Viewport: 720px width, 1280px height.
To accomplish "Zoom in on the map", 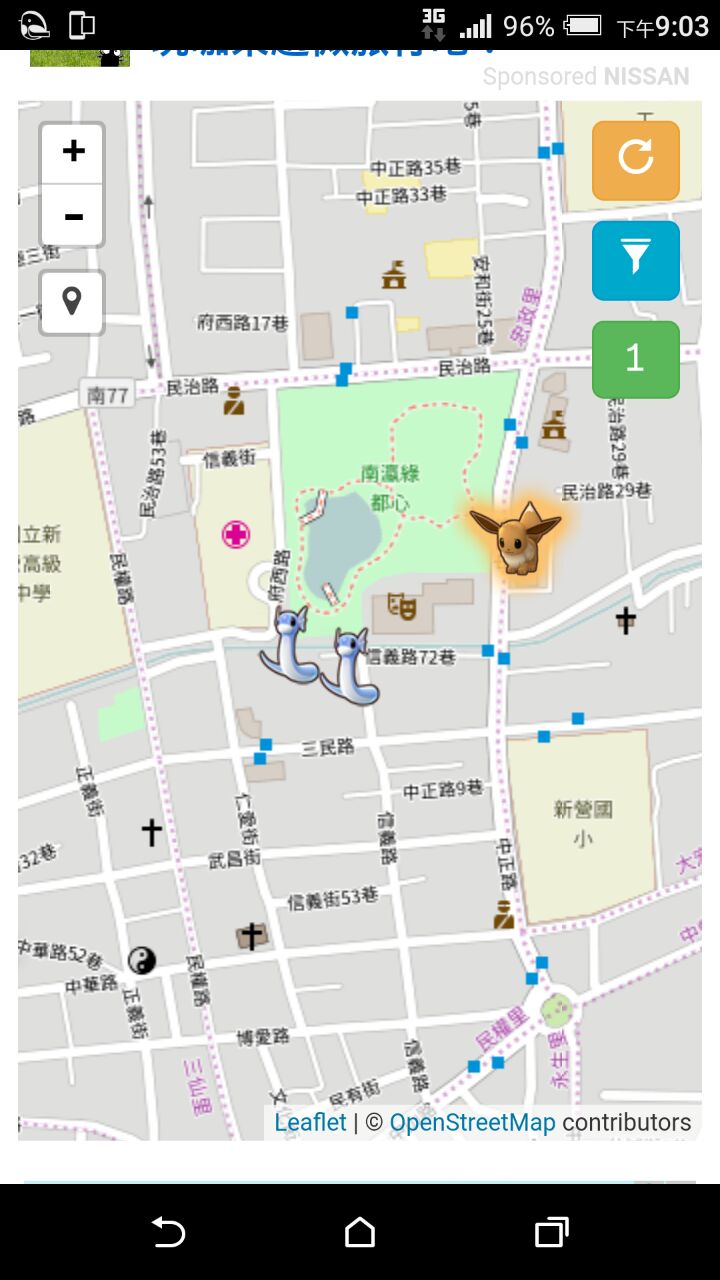I will click(x=72, y=153).
